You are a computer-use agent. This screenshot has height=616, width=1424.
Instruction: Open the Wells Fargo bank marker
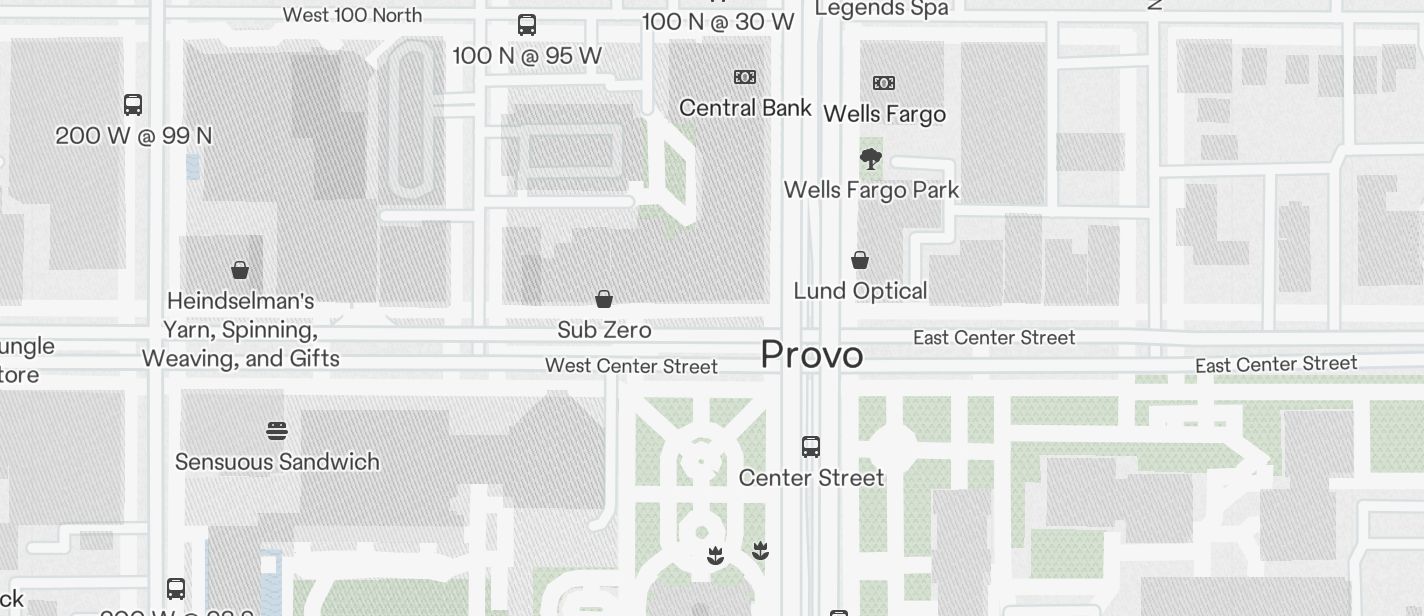[x=884, y=83]
